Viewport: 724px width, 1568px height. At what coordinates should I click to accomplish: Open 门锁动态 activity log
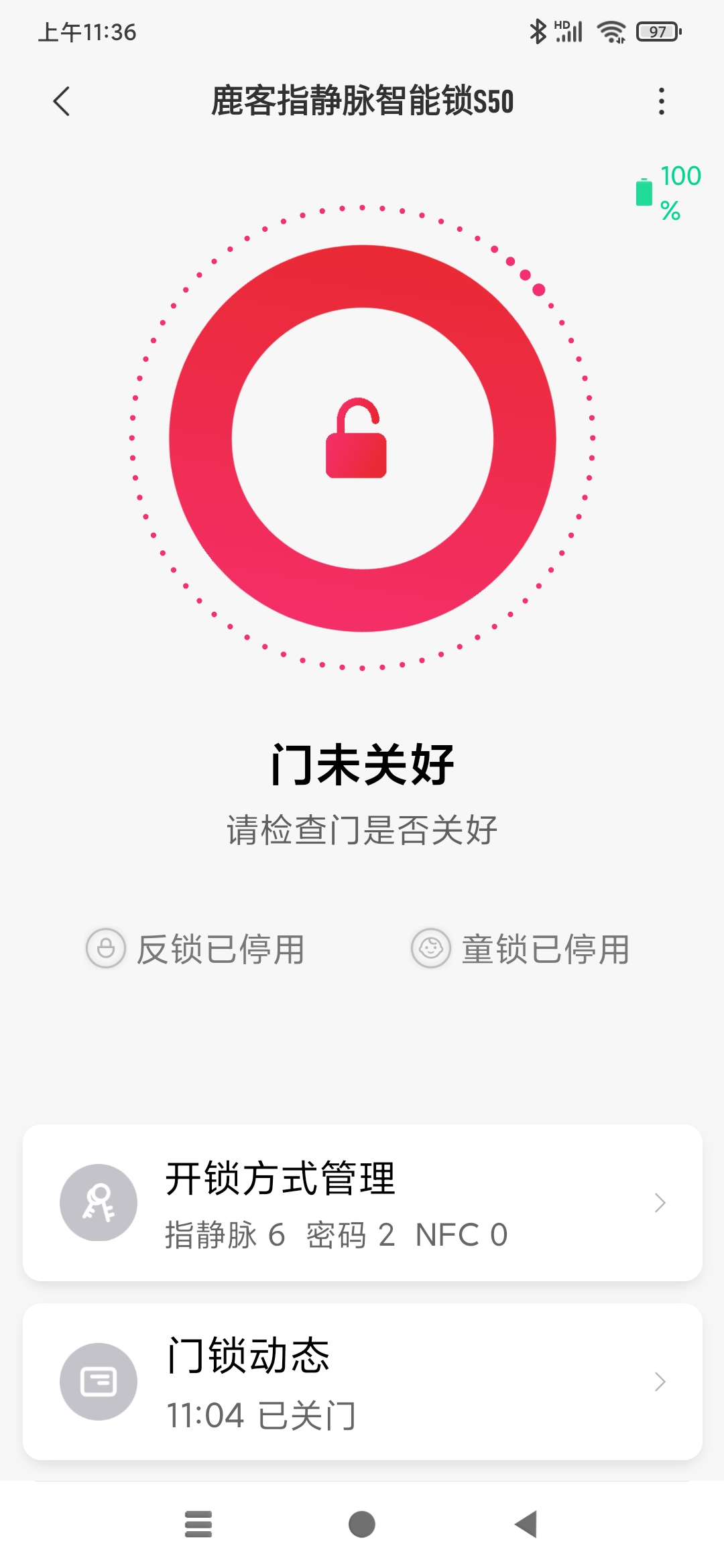point(363,1381)
